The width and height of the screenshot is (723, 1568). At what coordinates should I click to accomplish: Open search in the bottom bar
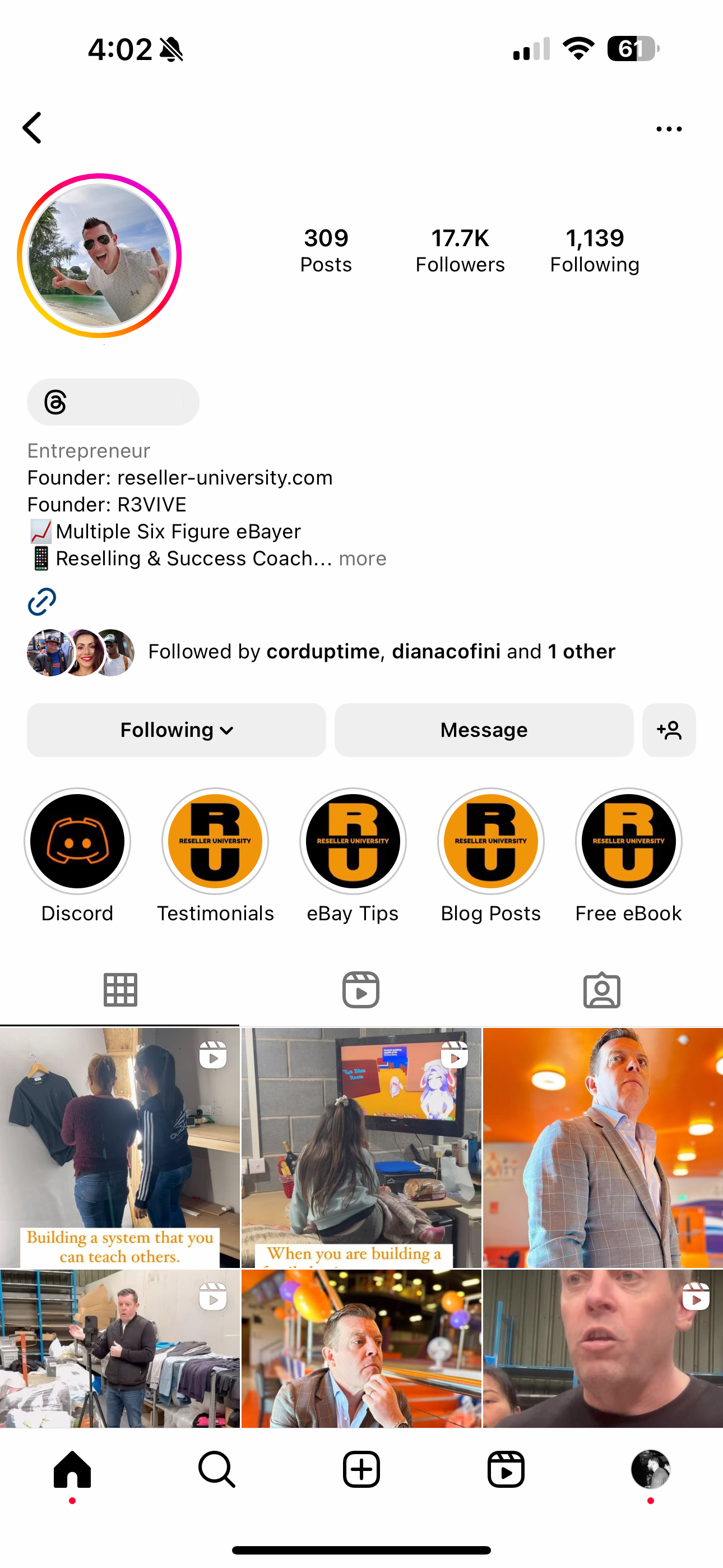point(217,1469)
